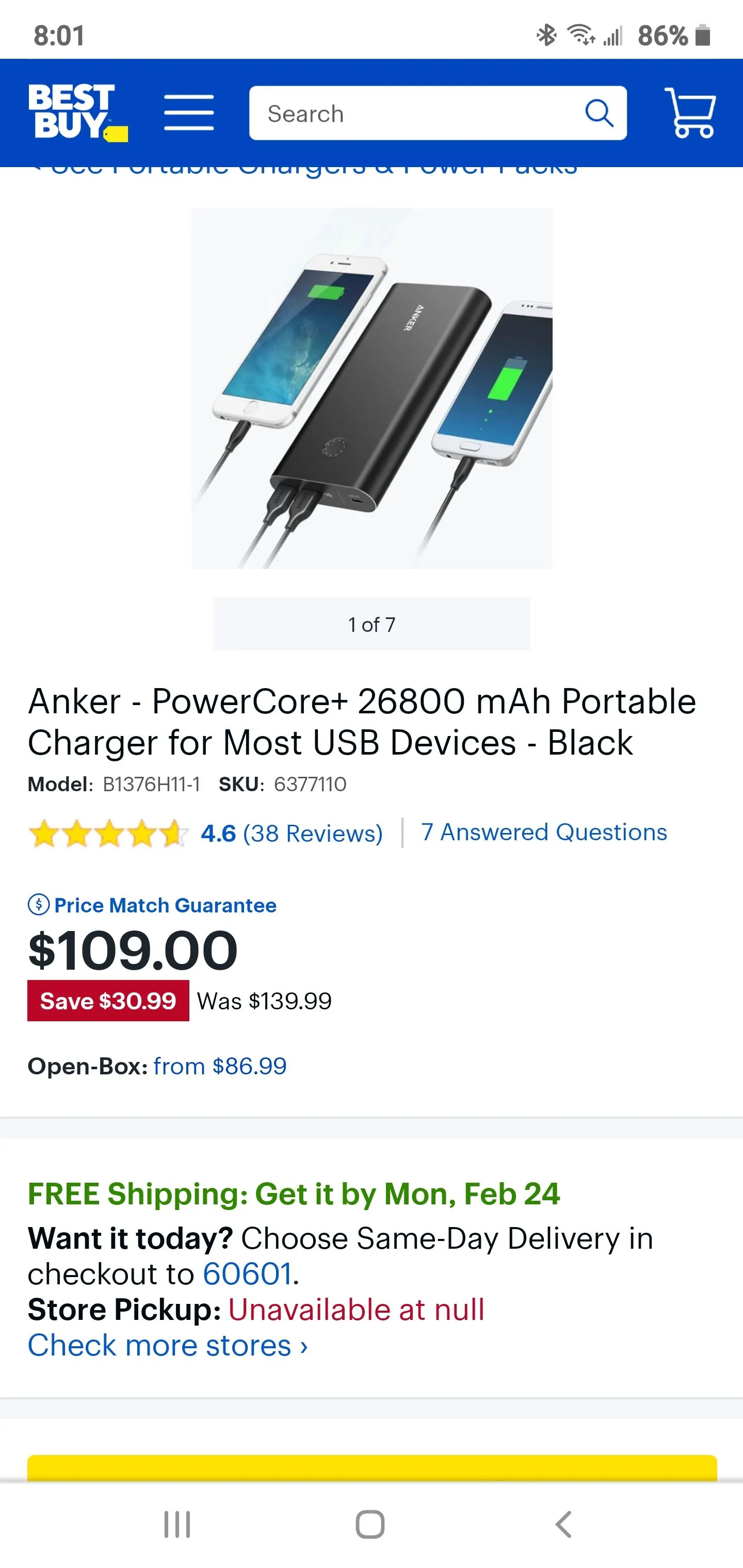The width and height of the screenshot is (743, 1568).
Task: Open the hamburger menu
Action: point(189,113)
